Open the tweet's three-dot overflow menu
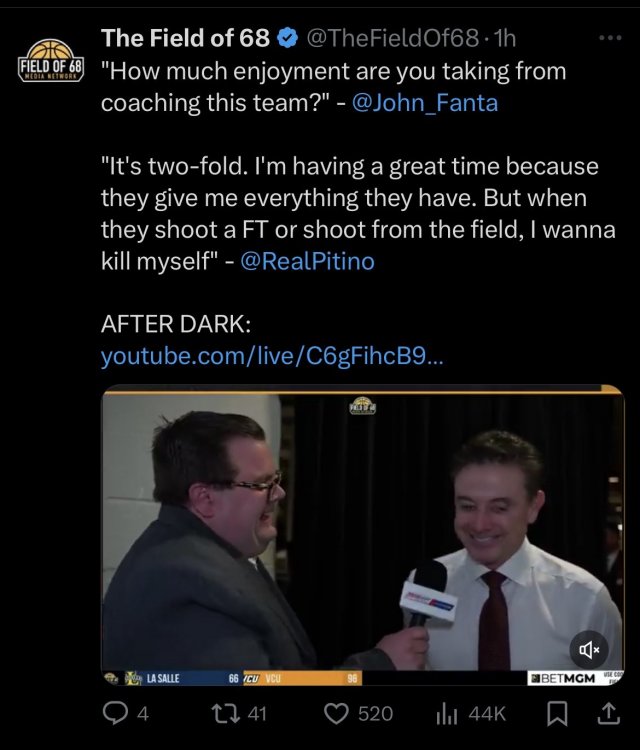Image resolution: width=640 pixels, height=750 pixels. (x=607, y=39)
